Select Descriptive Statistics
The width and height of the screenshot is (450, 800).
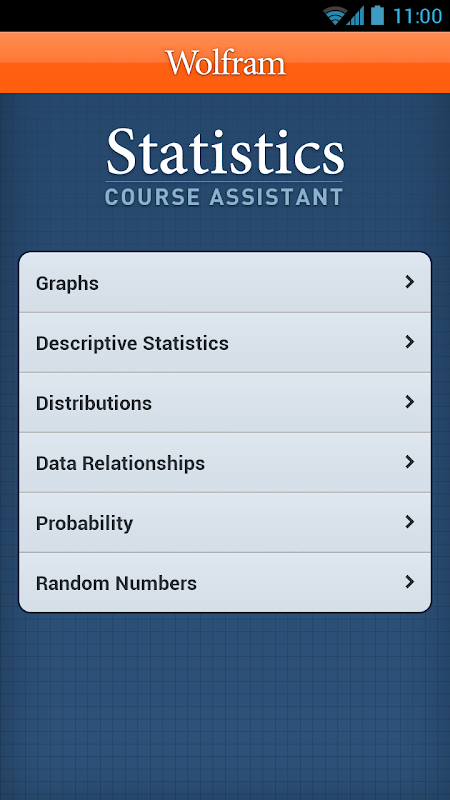(225, 342)
